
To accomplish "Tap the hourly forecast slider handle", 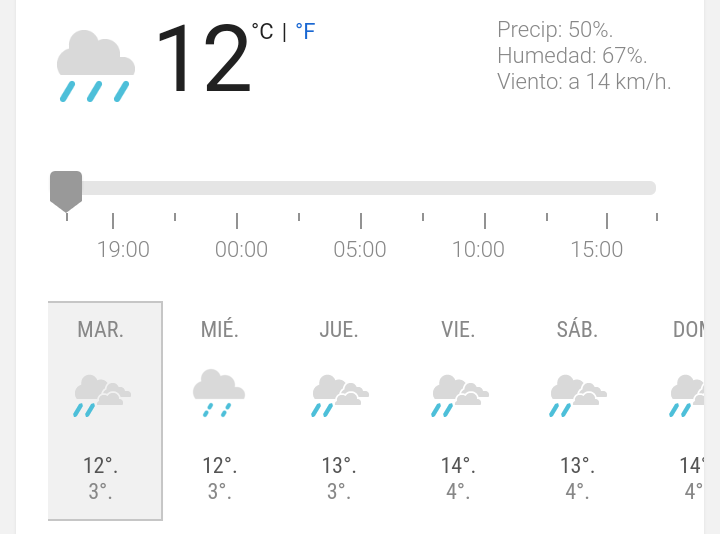I will click(x=66, y=191).
